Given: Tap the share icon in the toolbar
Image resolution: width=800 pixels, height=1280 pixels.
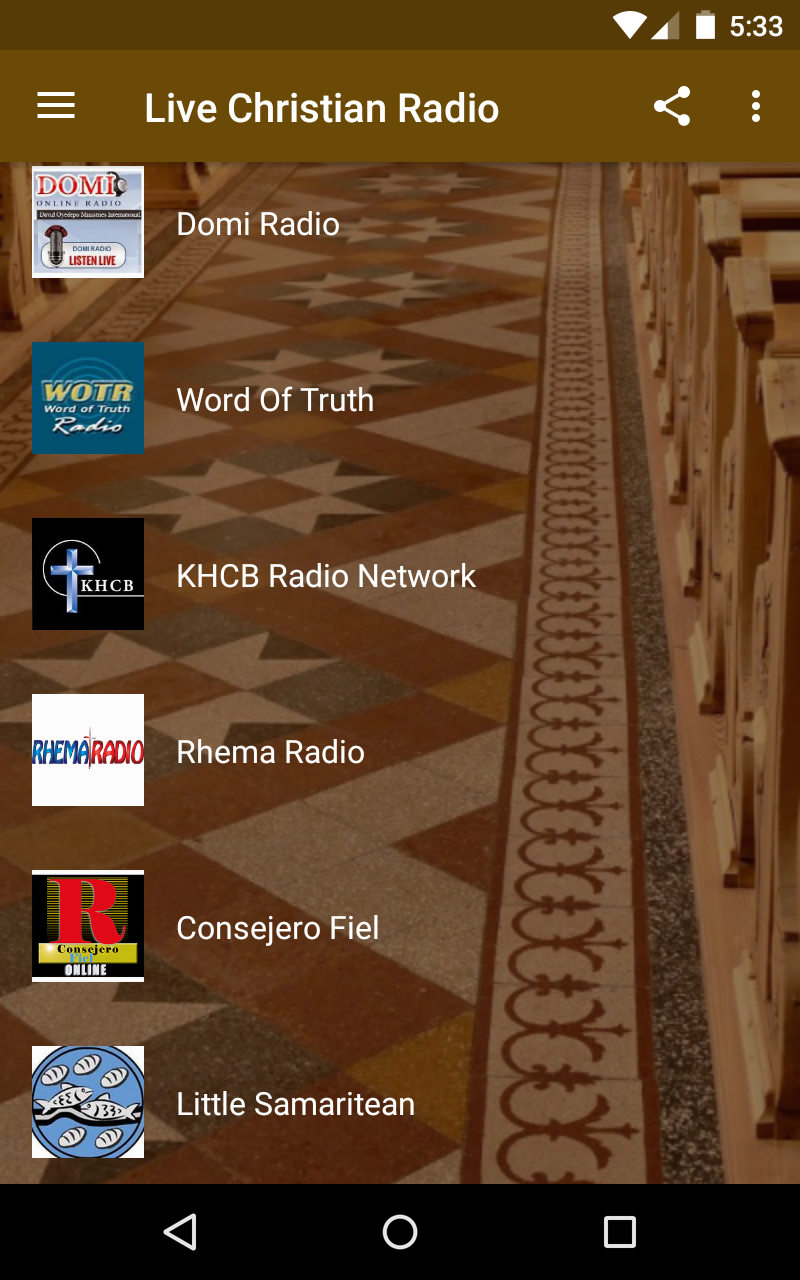Looking at the screenshot, I should coord(672,106).
